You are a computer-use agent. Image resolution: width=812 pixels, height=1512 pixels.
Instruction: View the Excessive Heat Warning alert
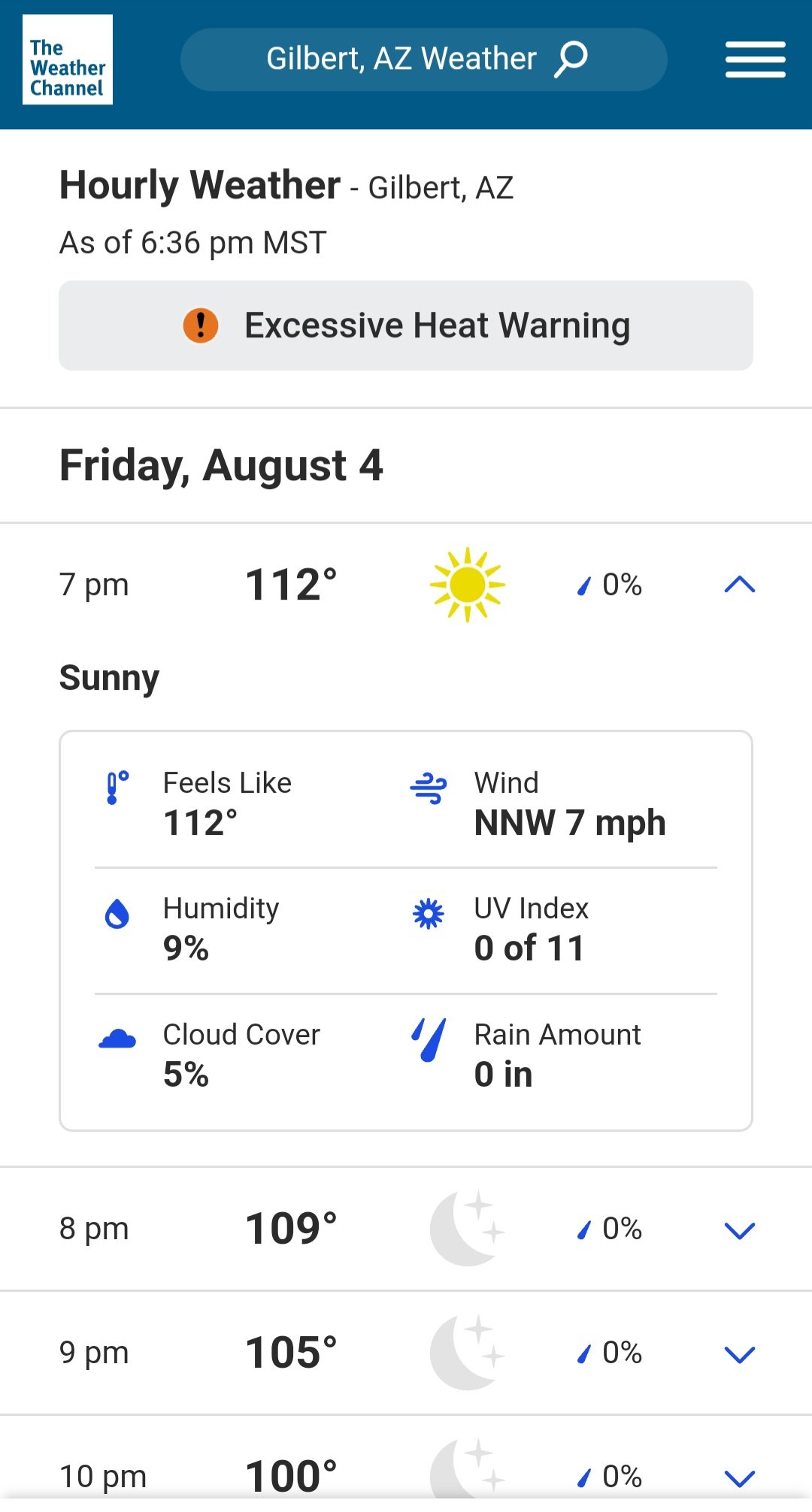pos(406,325)
